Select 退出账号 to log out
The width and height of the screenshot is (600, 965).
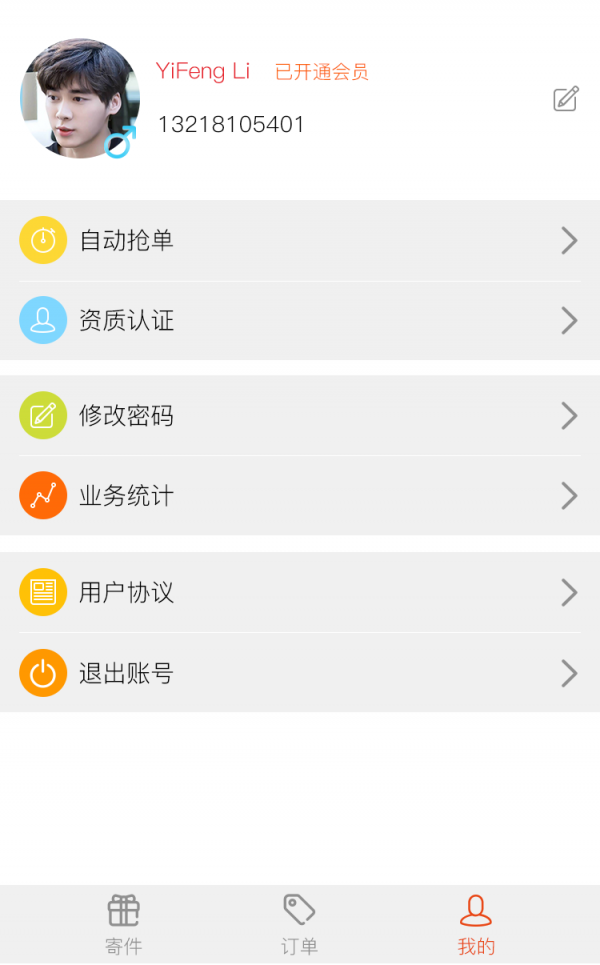click(x=300, y=673)
